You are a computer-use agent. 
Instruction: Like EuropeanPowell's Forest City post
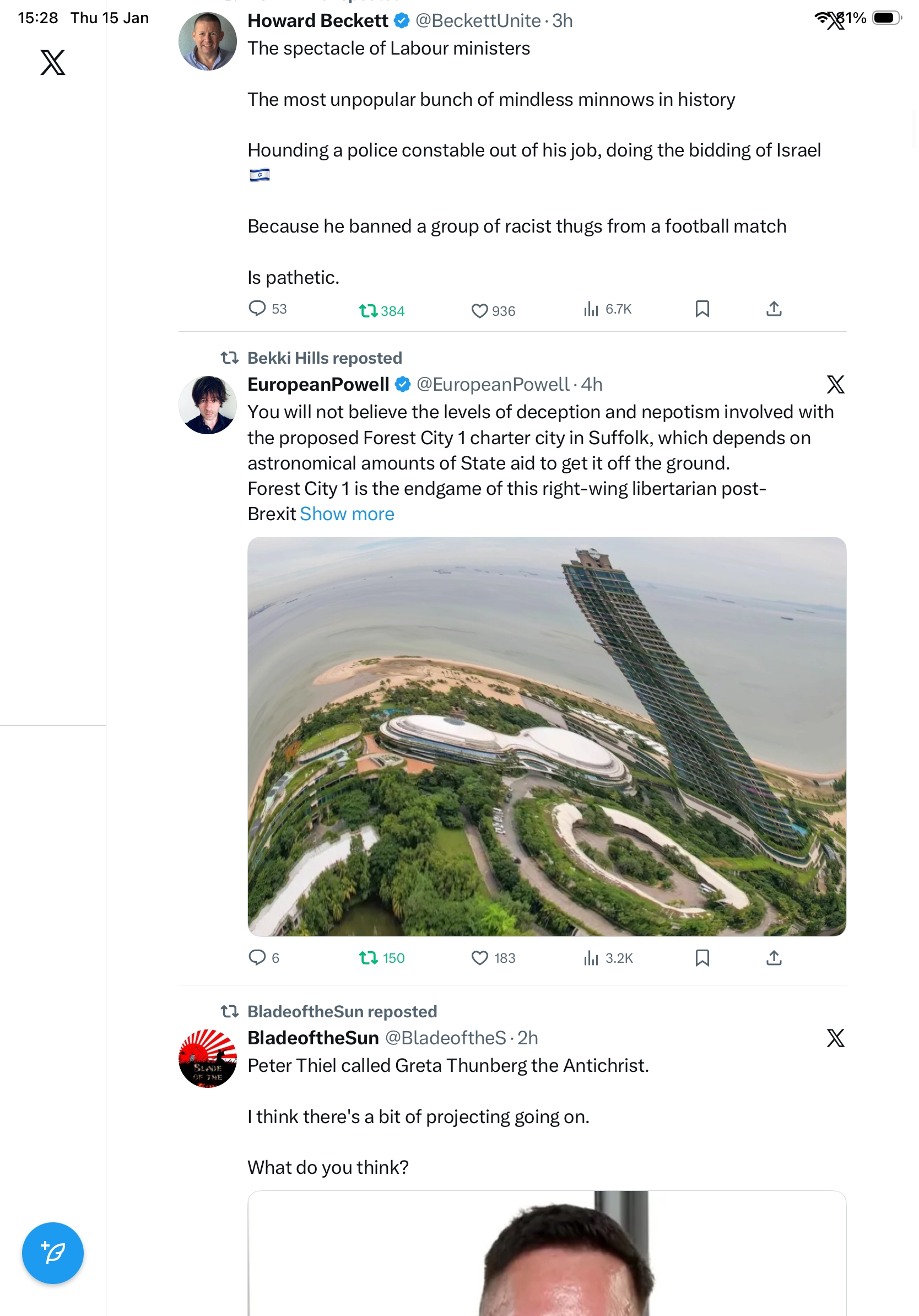pyautogui.click(x=479, y=958)
